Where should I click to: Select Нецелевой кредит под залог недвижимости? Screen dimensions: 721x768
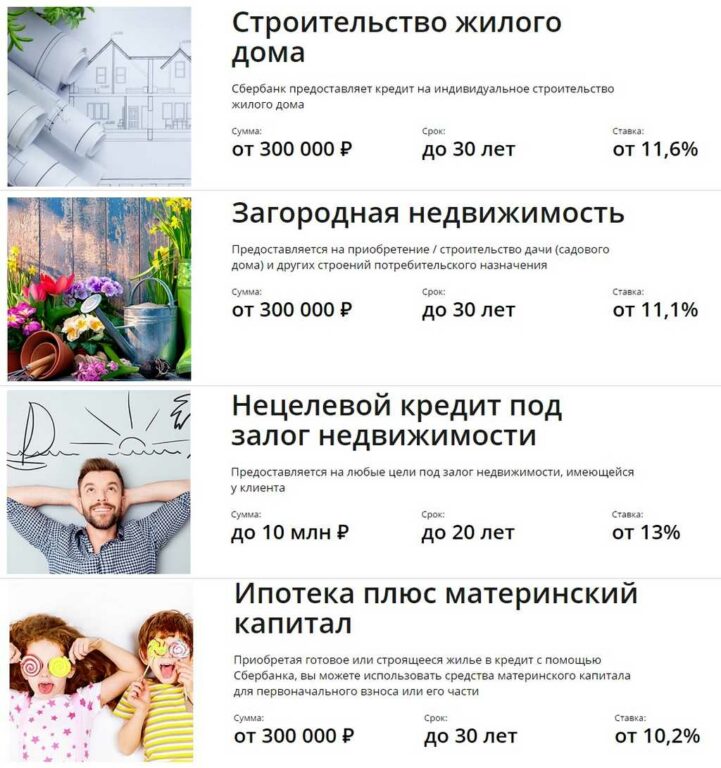[396, 421]
